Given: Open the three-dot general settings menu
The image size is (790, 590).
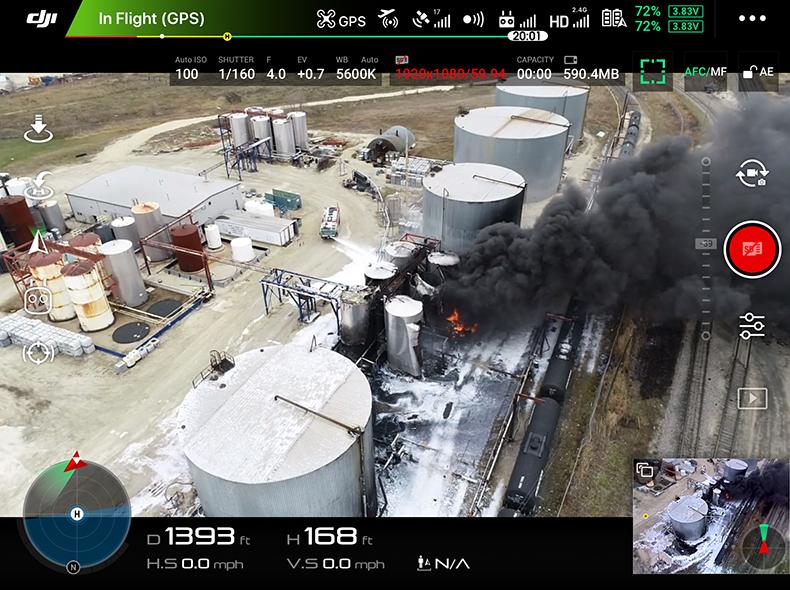Looking at the screenshot, I should (752, 19).
